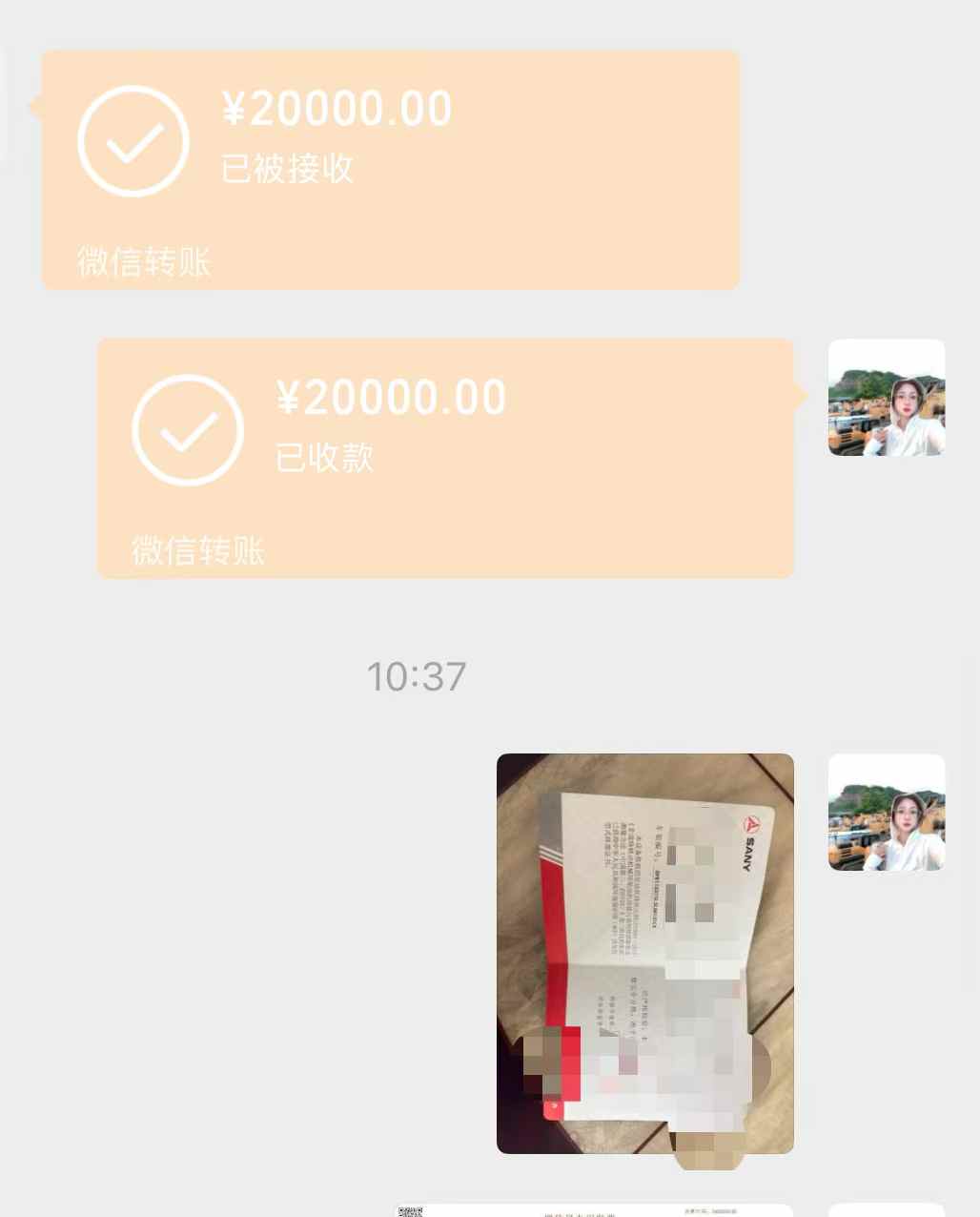Screen dimensions: 980x1217
Task: Open the profile avatar beside the SANY photo
Action: click(x=886, y=813)
